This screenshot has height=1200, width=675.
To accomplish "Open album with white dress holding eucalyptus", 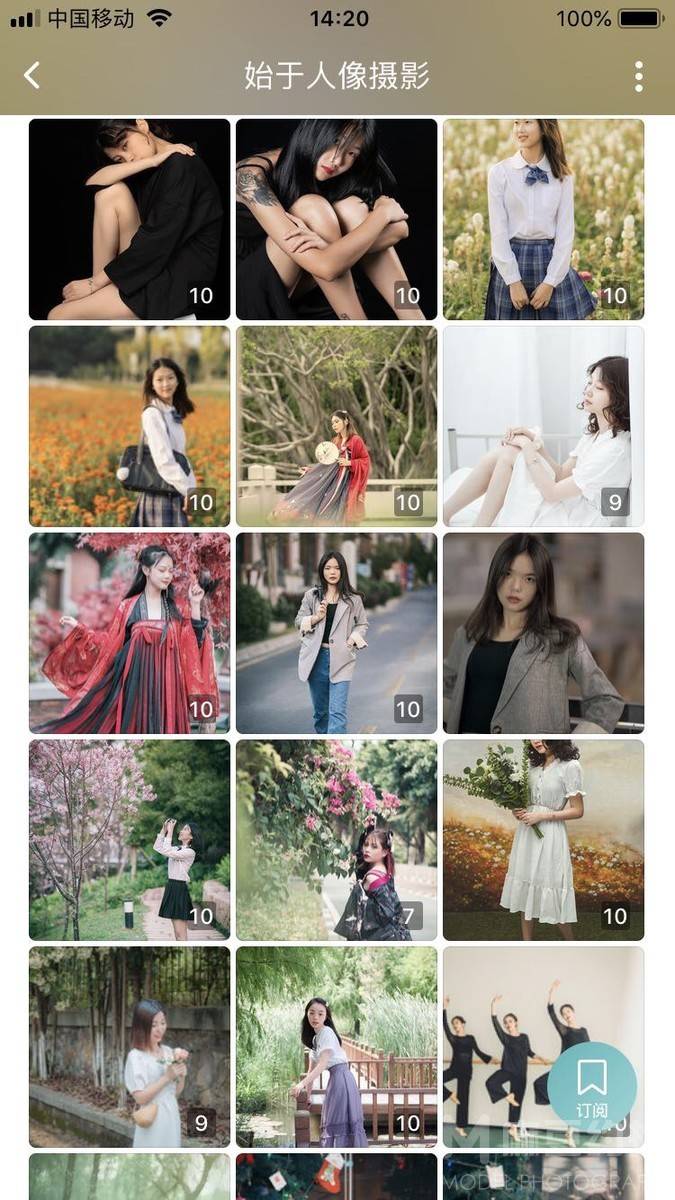I will (543, 840).
